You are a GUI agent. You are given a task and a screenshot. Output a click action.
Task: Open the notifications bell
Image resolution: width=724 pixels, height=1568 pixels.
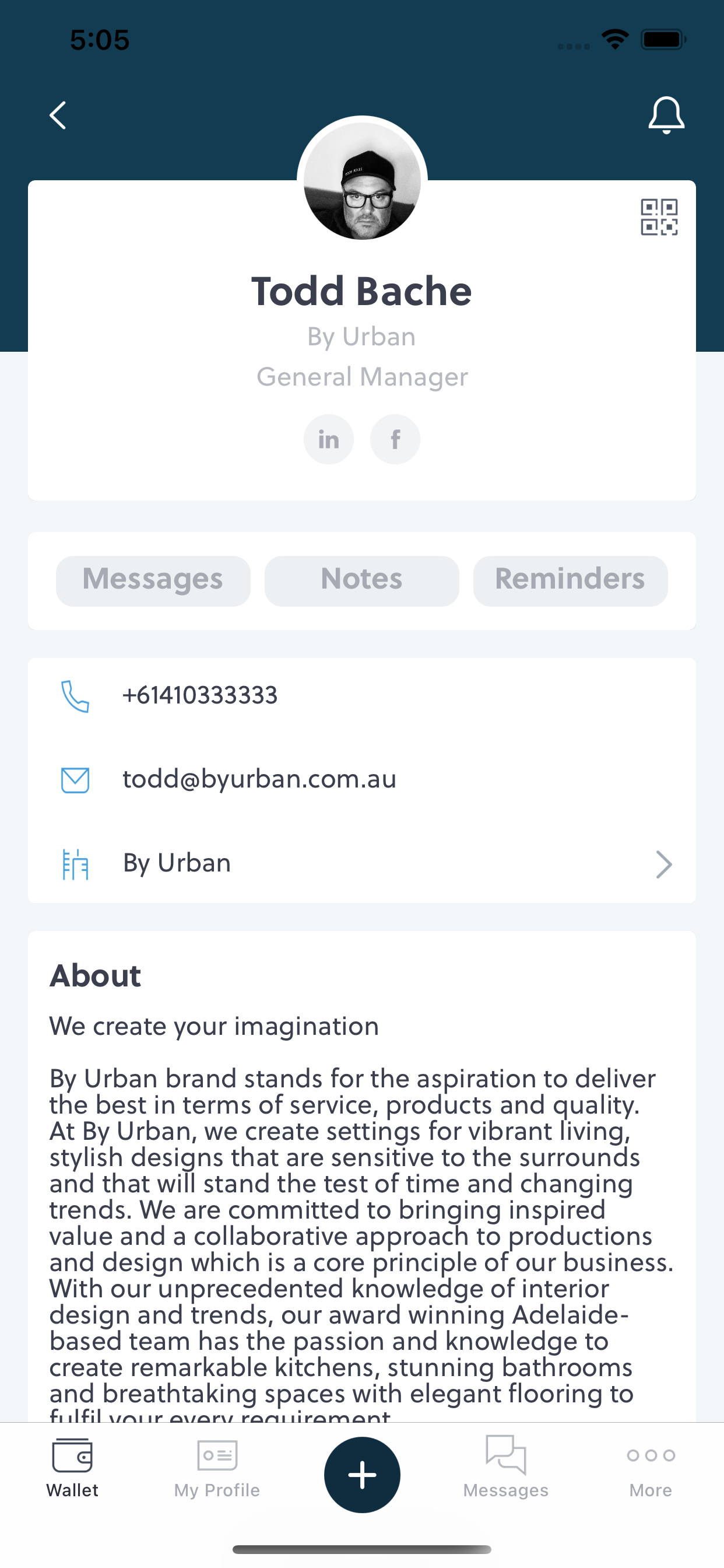coord(666,115)
